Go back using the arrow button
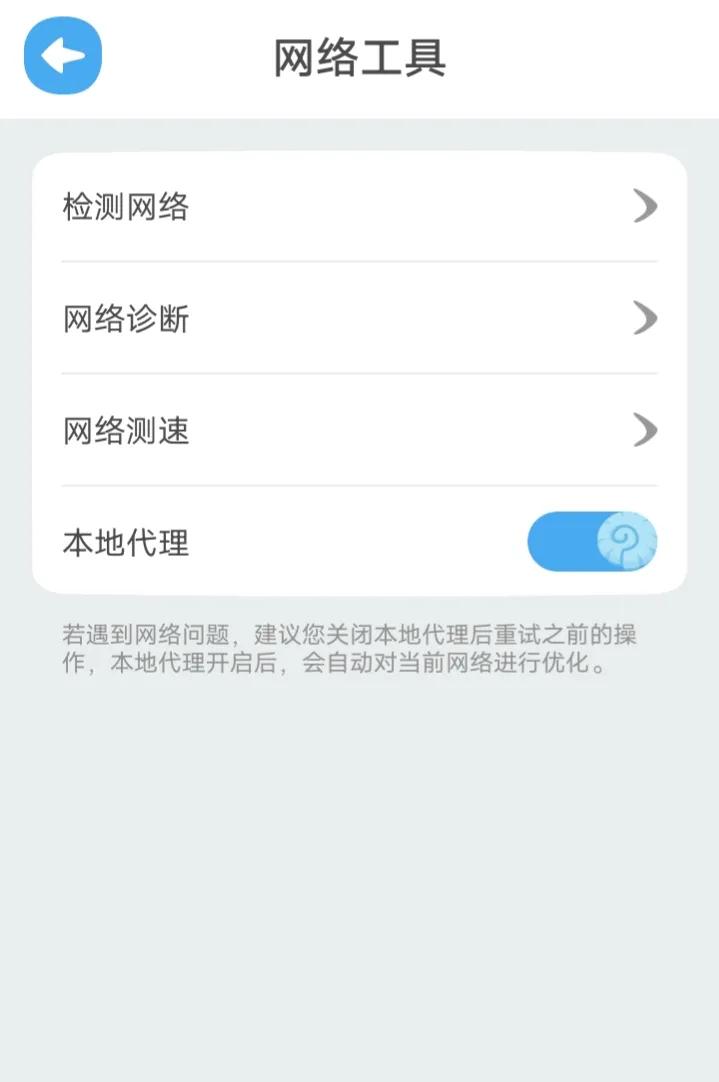719x1082 pixels. (x=63, y=56)
